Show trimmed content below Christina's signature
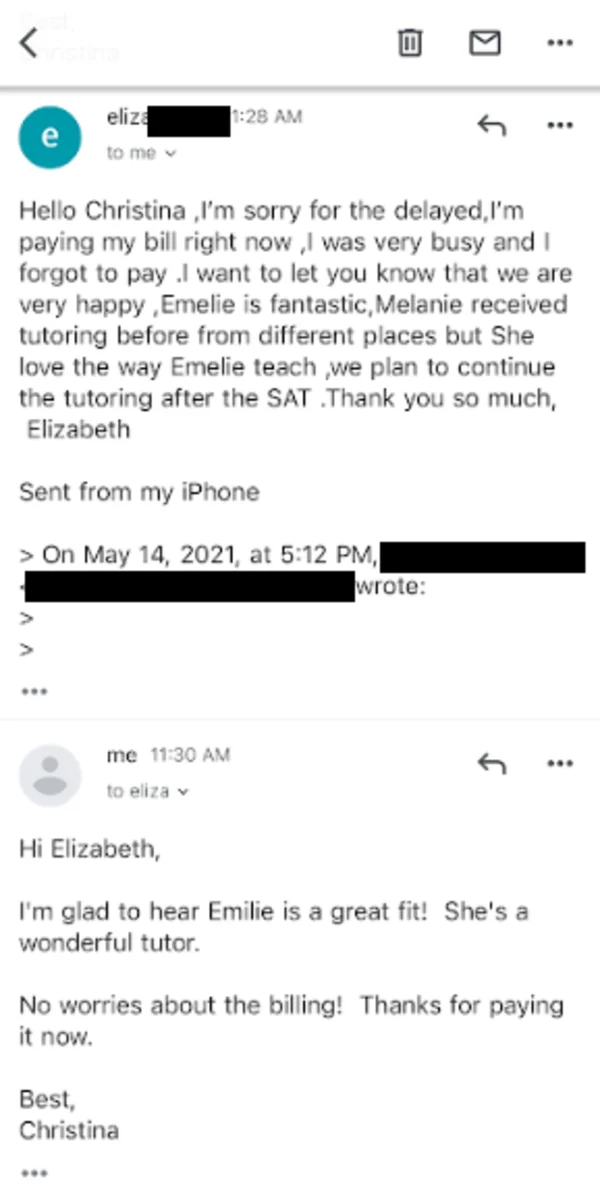This screenshot has height=1198, width=600. pos(34,1173)
